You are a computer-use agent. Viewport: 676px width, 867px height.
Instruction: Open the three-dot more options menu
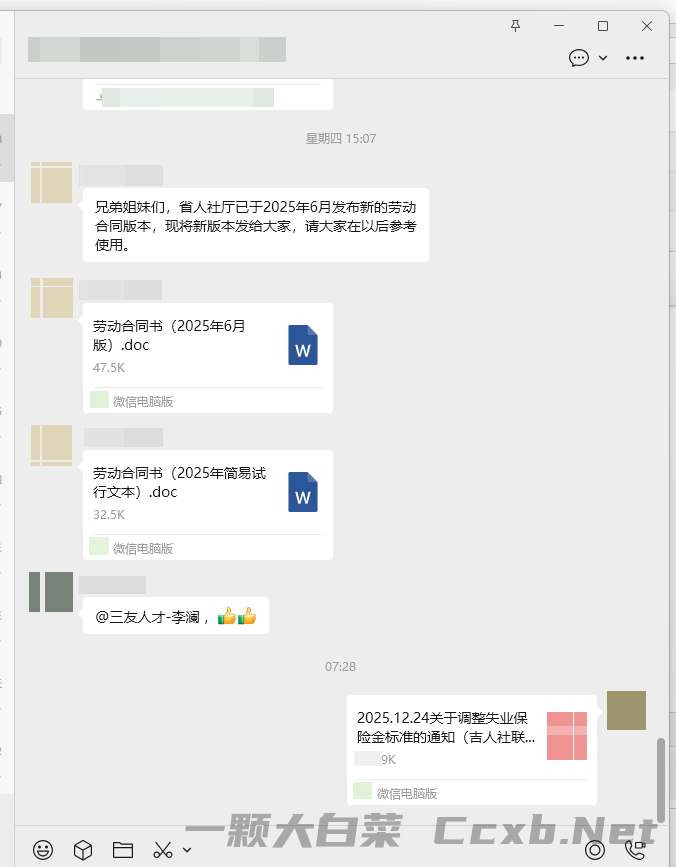click(635, 58)
